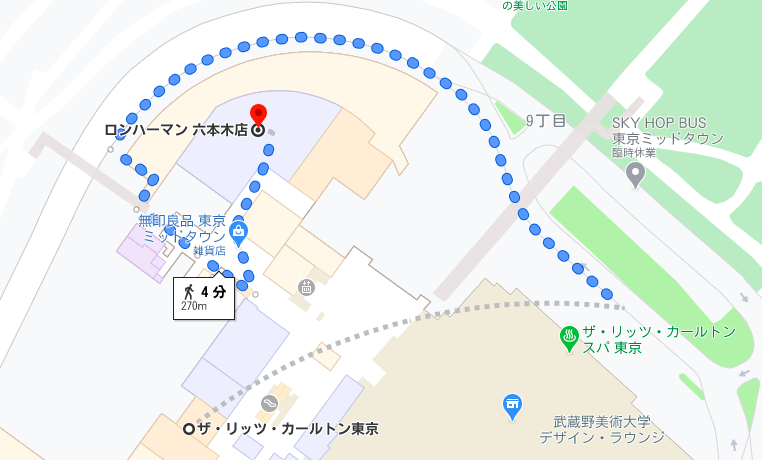Select the ザ・リッツ・カールトン東京 starting point marker
This screenshot has height=460, width=762.
(189, 429)
